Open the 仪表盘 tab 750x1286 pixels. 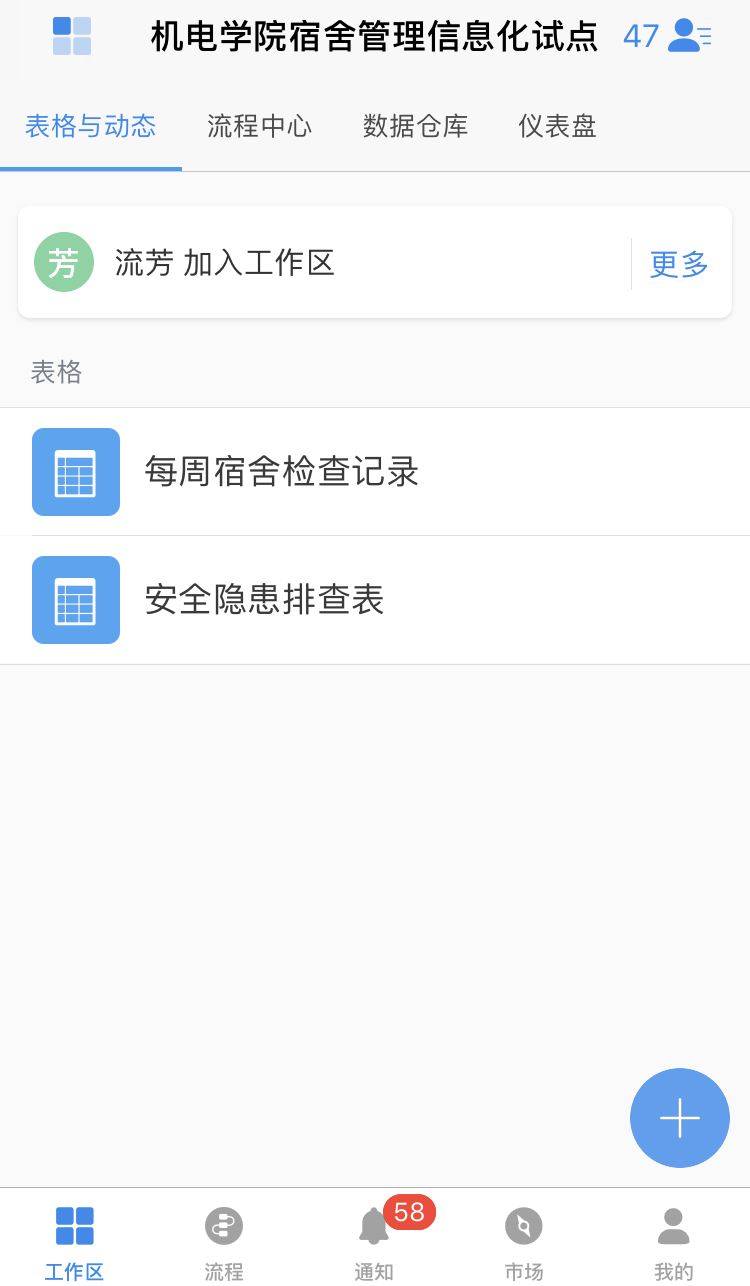pyautogui.click(x=556, y=127)
